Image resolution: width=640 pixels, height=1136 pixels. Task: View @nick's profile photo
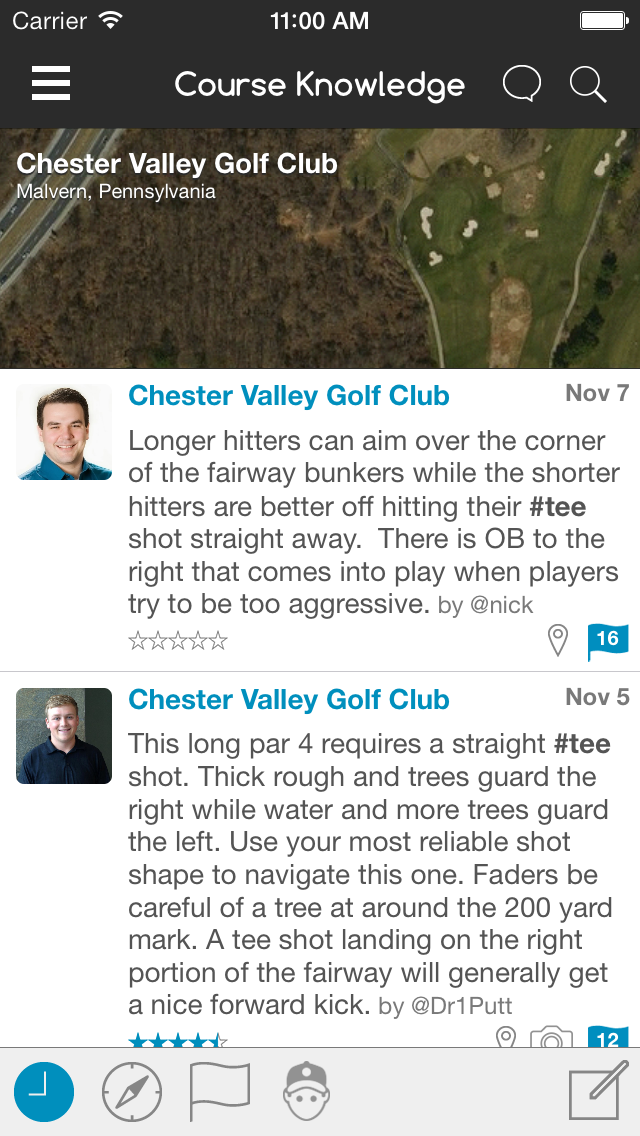click(x=64, y=432)
